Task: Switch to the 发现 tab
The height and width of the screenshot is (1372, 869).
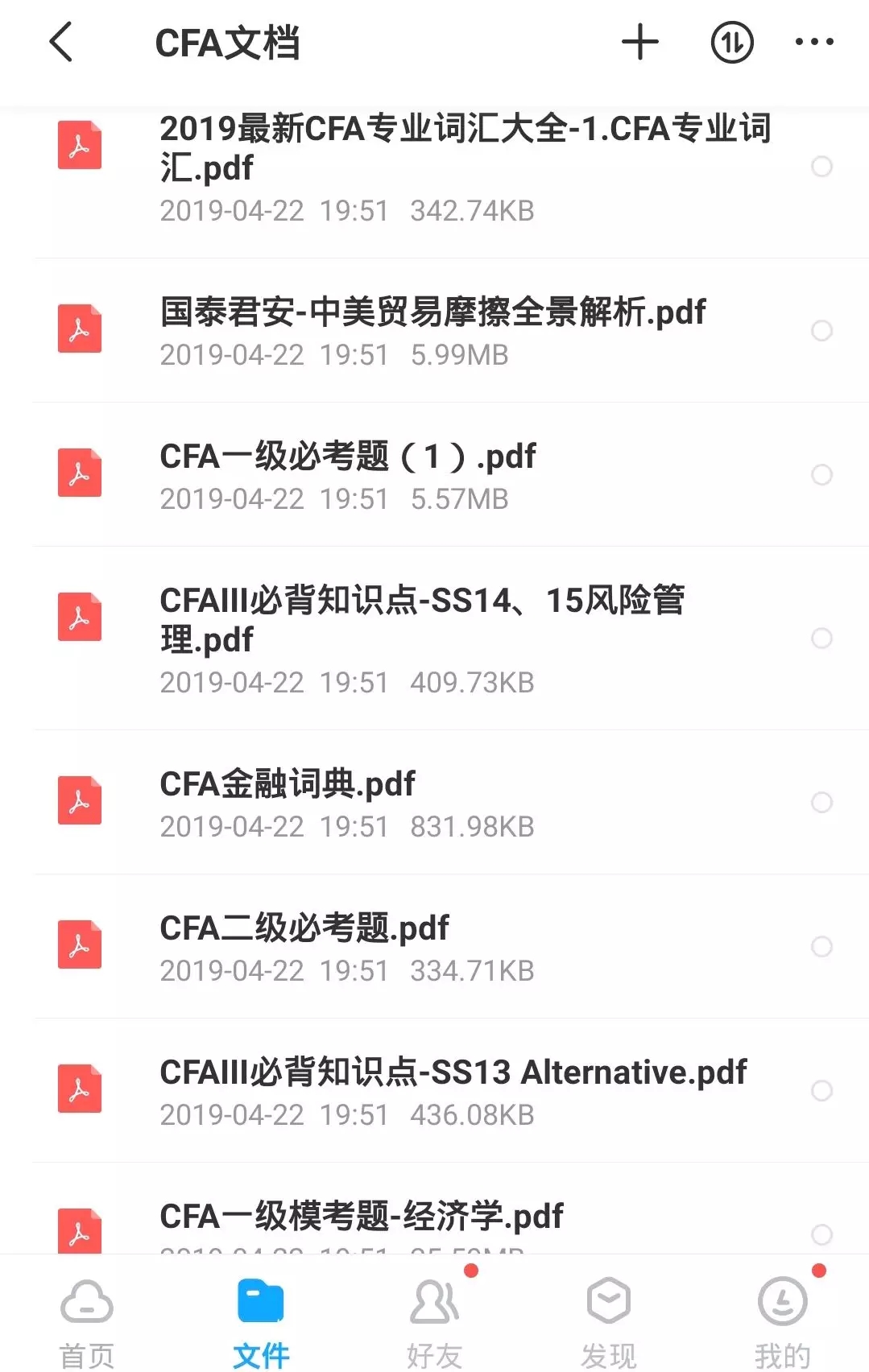Action: click(607, 1301)
